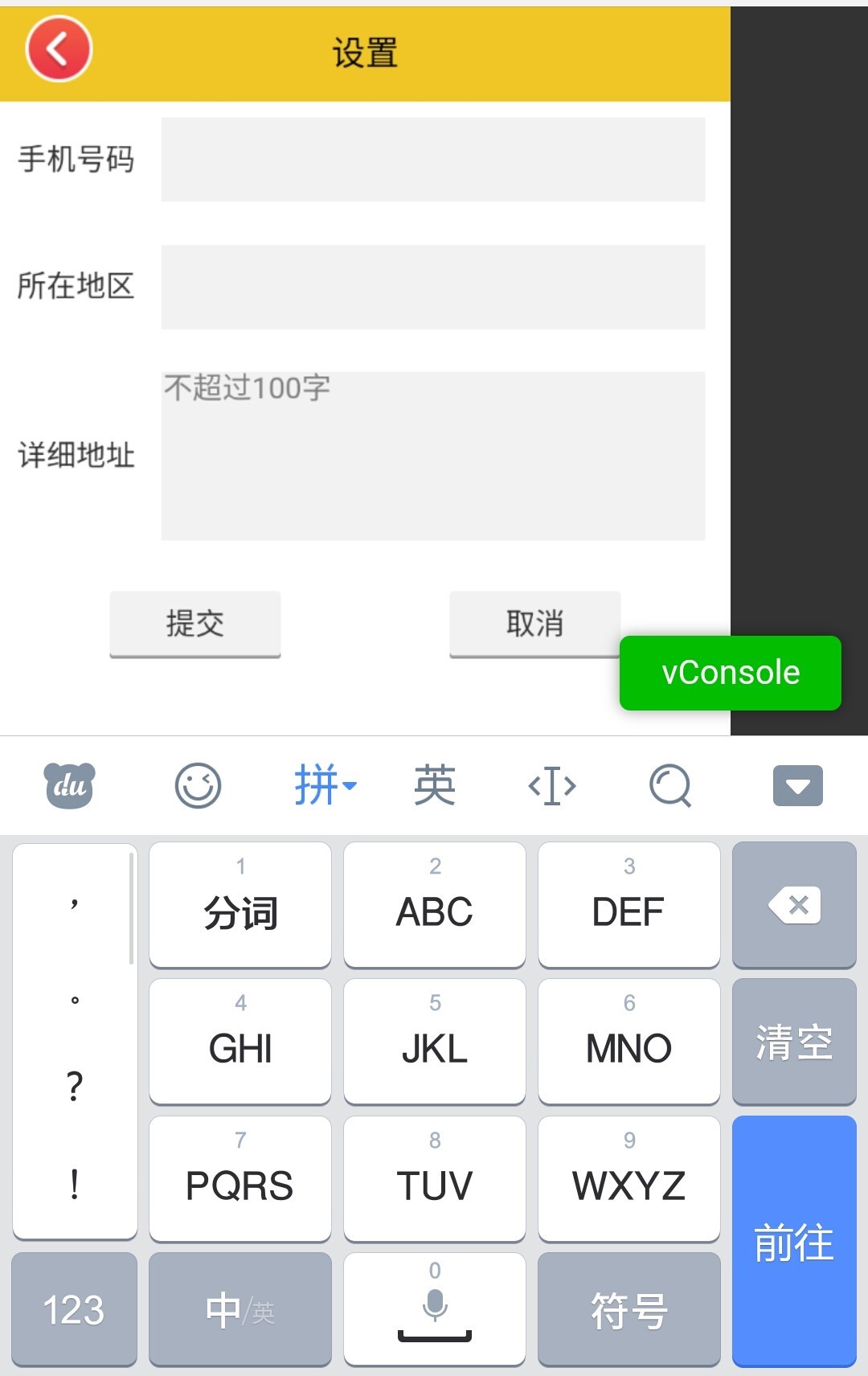Open the 拼 input mode dropdown

tap(325, 785)
